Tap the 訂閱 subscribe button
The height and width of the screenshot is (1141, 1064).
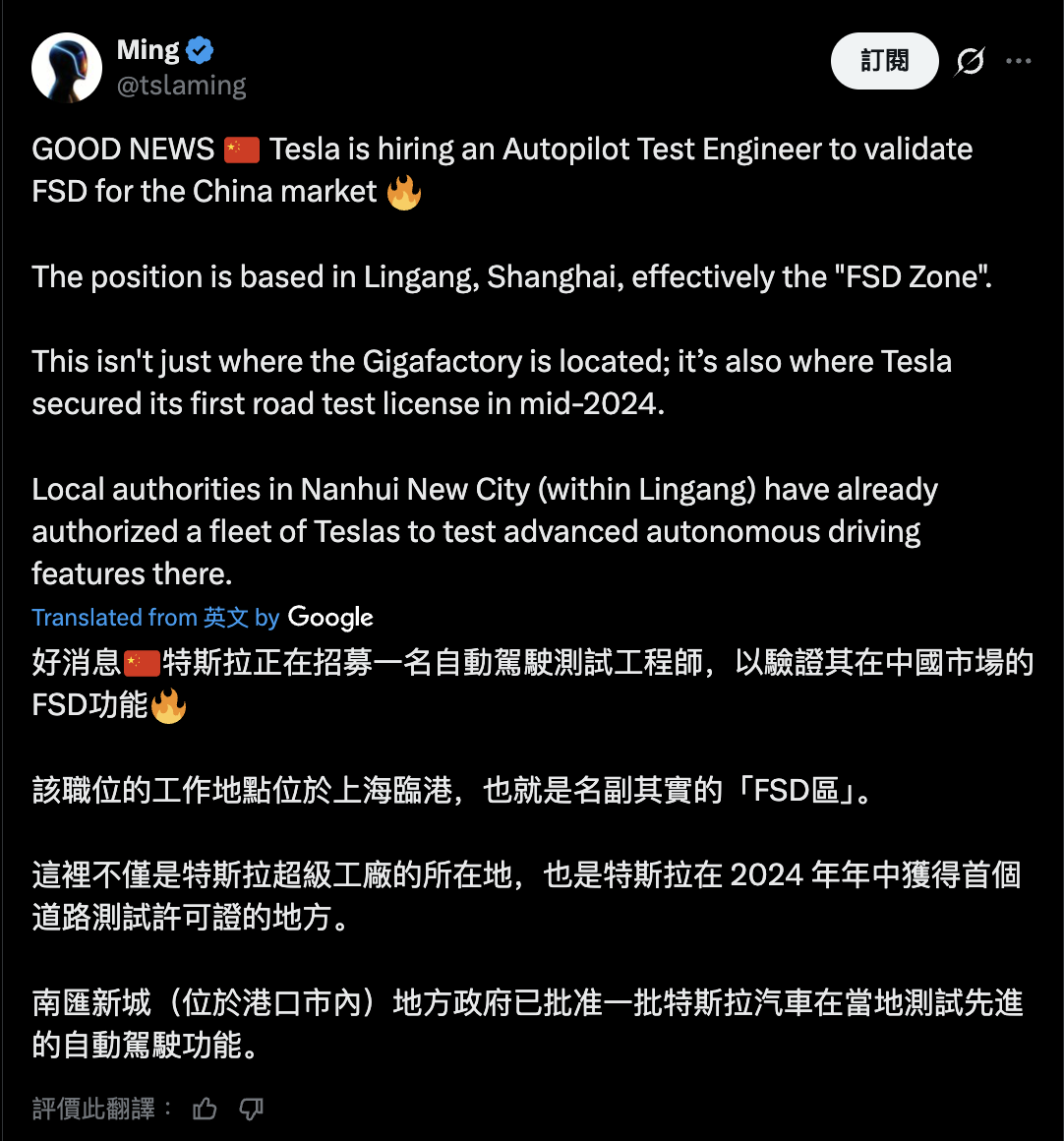(x=884, y=61)
